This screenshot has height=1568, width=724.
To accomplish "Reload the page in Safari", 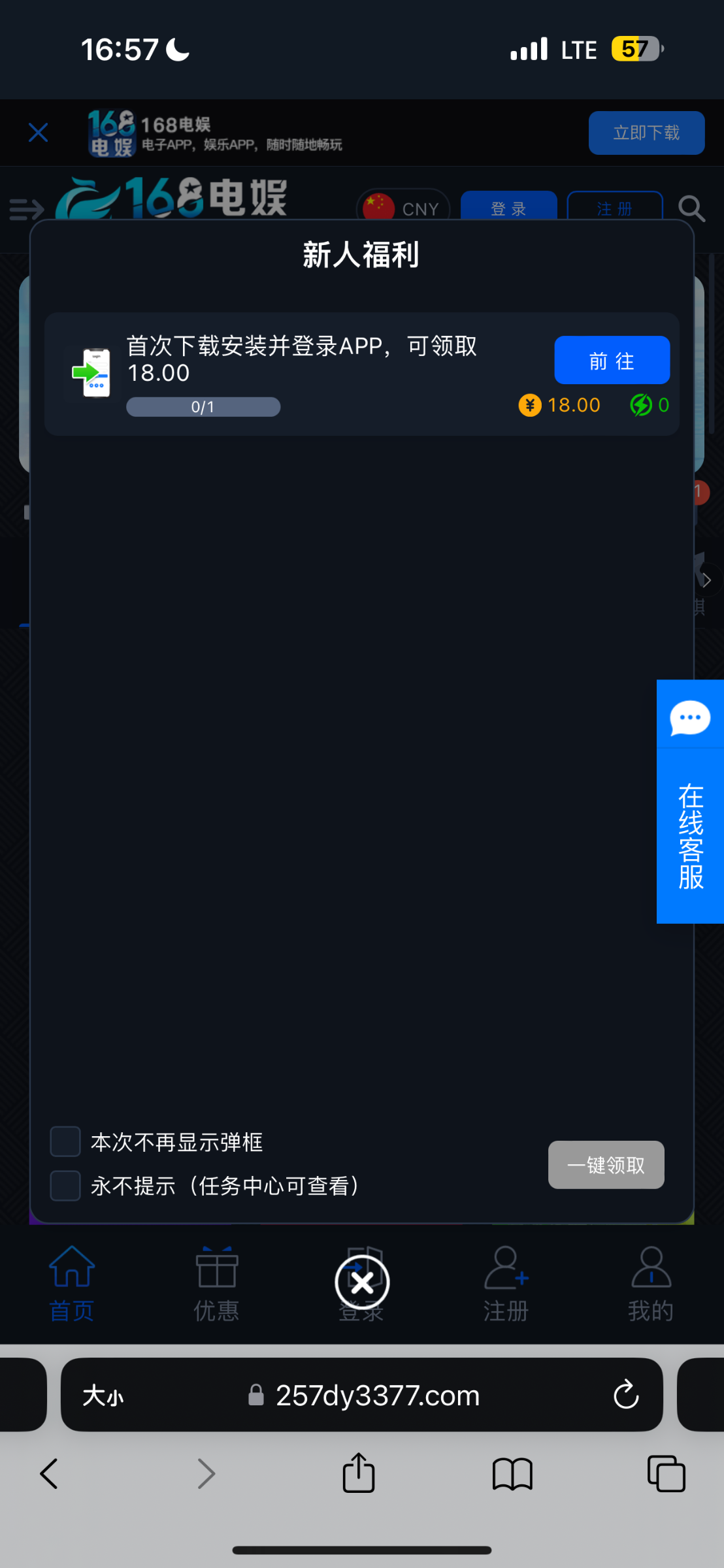I will click(x=625, y=1395).
